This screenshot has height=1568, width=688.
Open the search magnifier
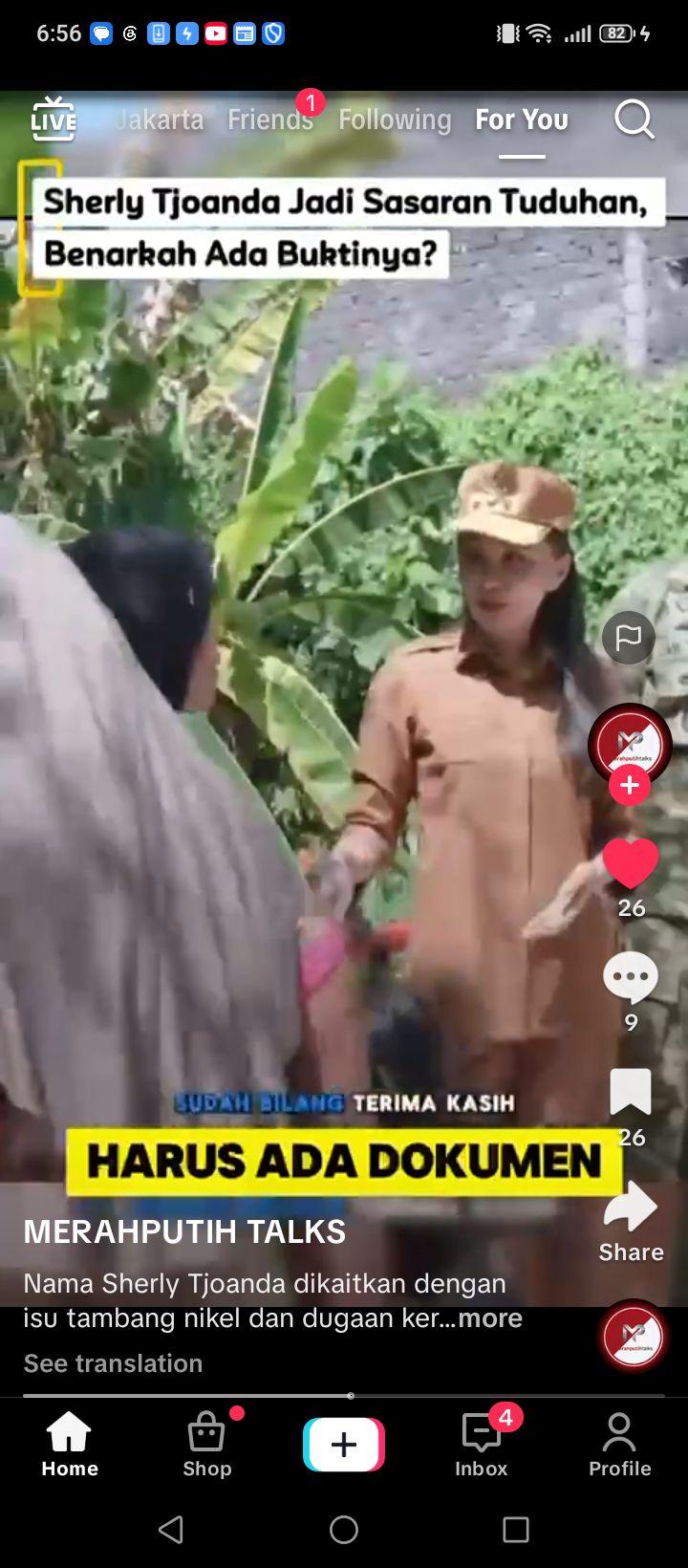[634, 120]
